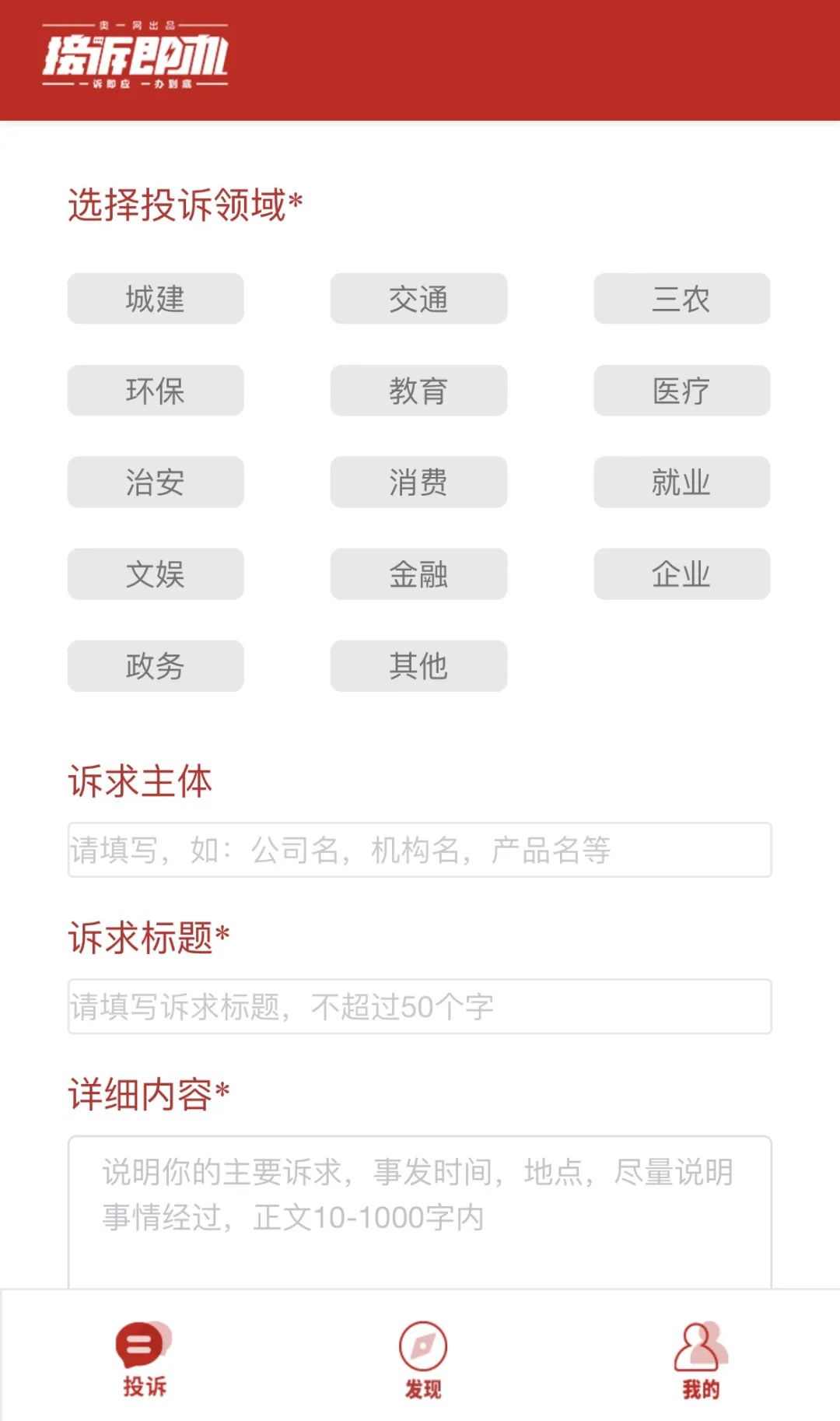Choose the 三农 category chip

coord(681,300)
